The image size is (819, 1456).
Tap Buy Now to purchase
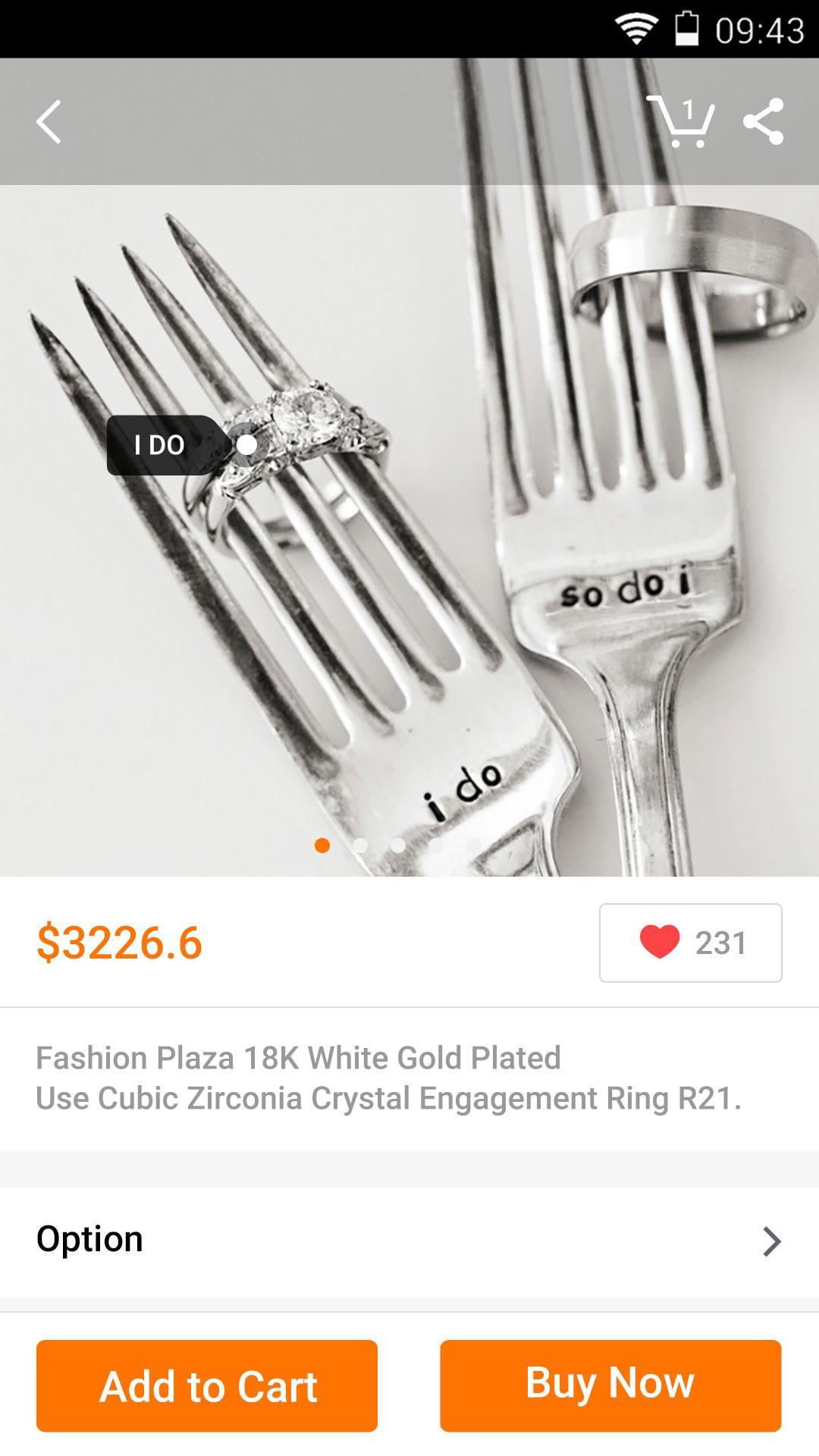610,1385
